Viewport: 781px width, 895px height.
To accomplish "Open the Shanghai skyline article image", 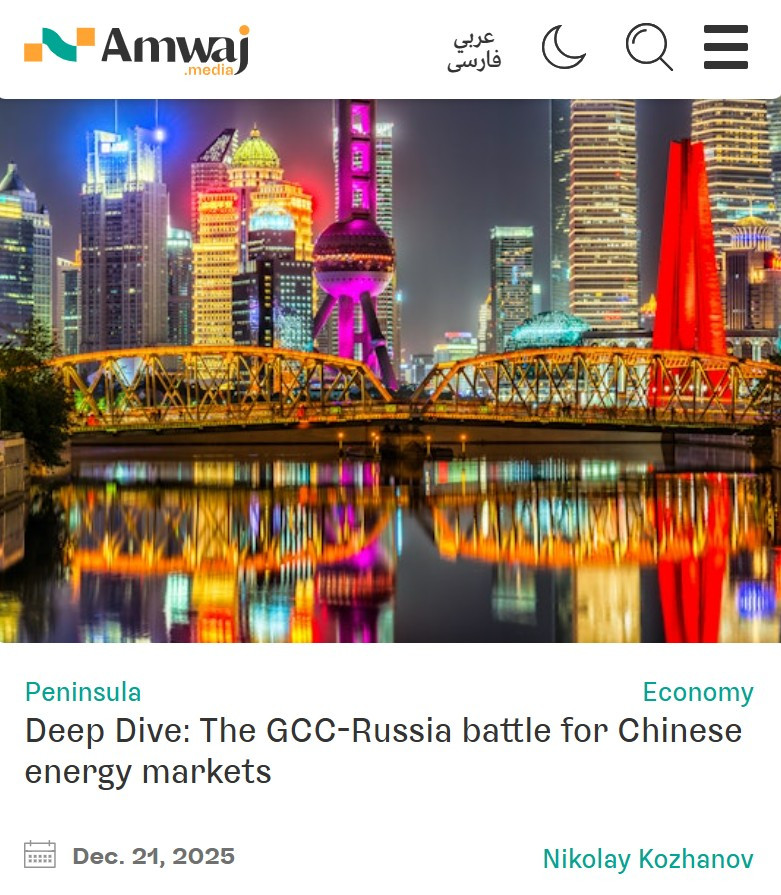I will 390,371.
